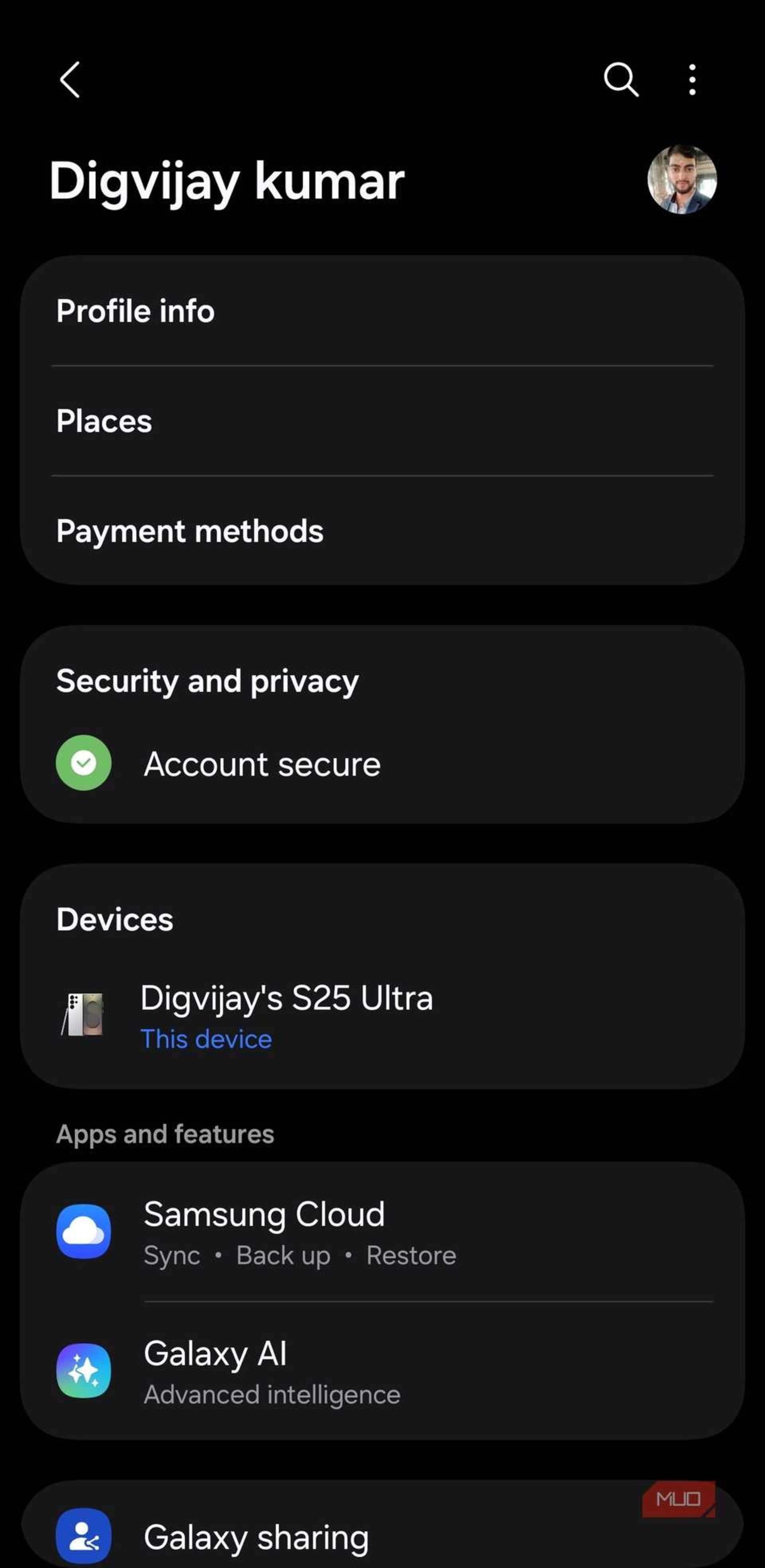This screenshot has height=1568, width=765.
Task: Open Places settings
Action: [382, 420]
